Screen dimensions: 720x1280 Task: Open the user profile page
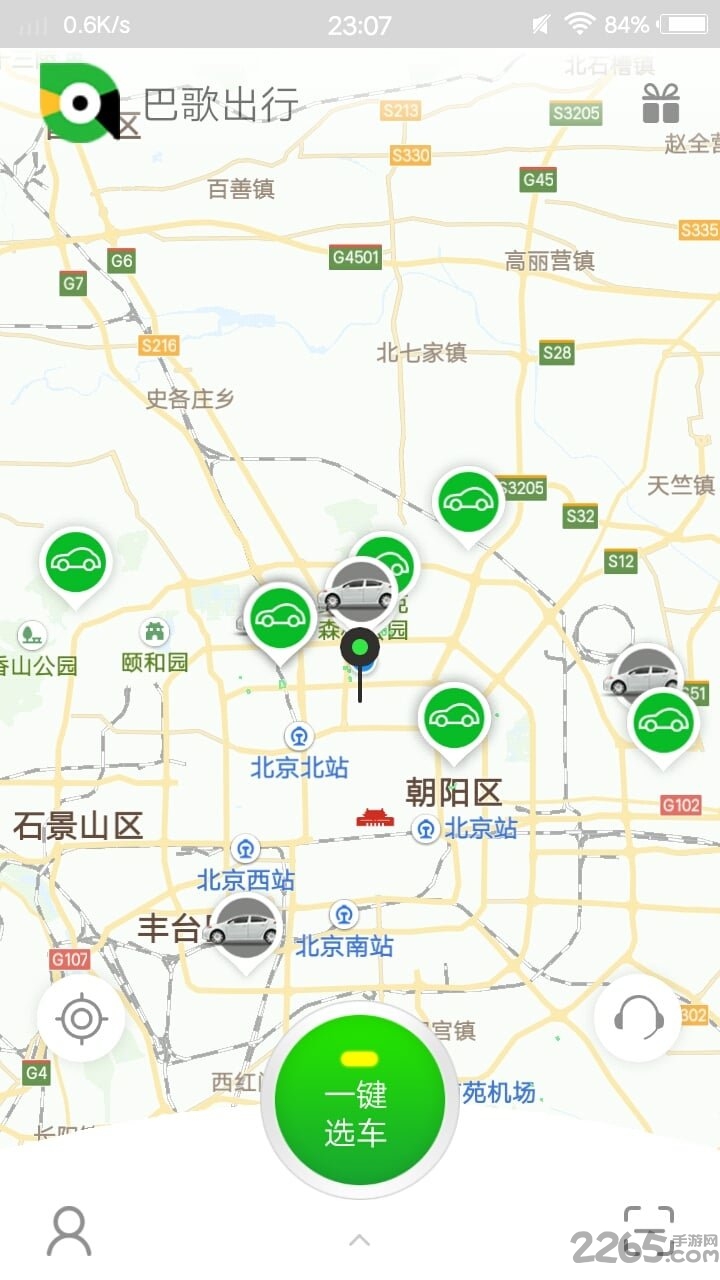pyautogui.click(x=69, y=1231)
